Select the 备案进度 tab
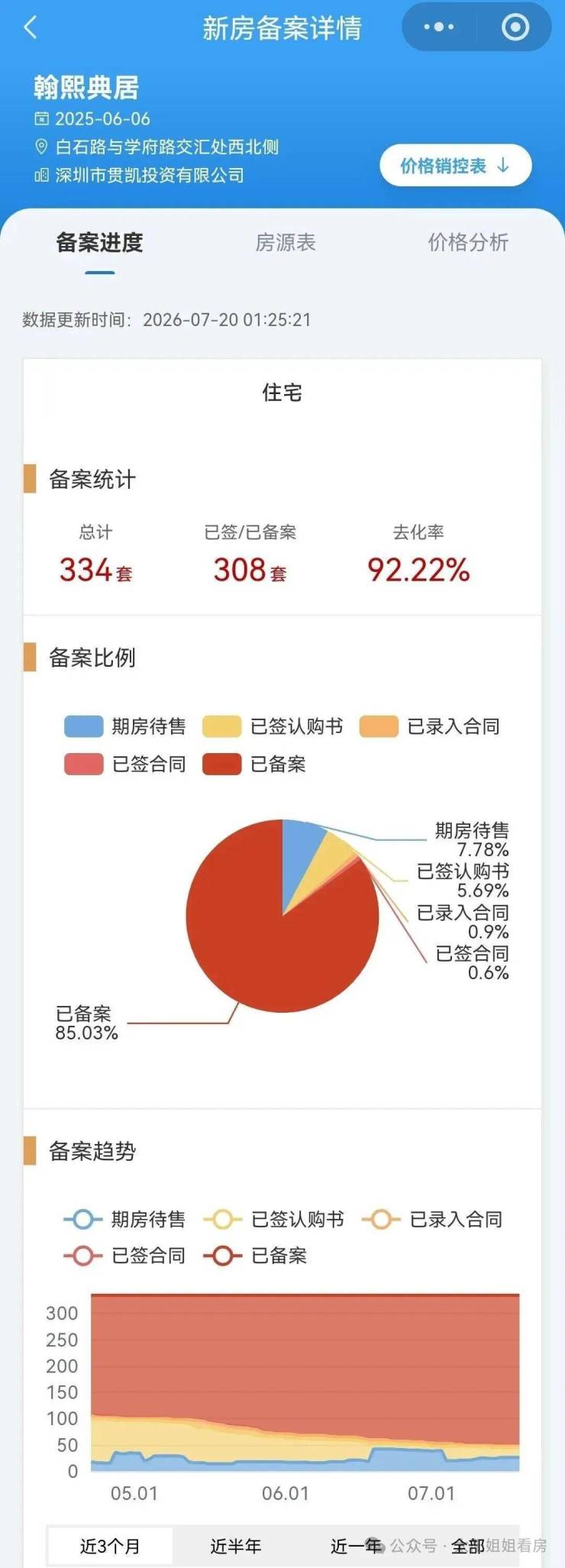Viewport: 565px width, 1568px height. [99, 242]
